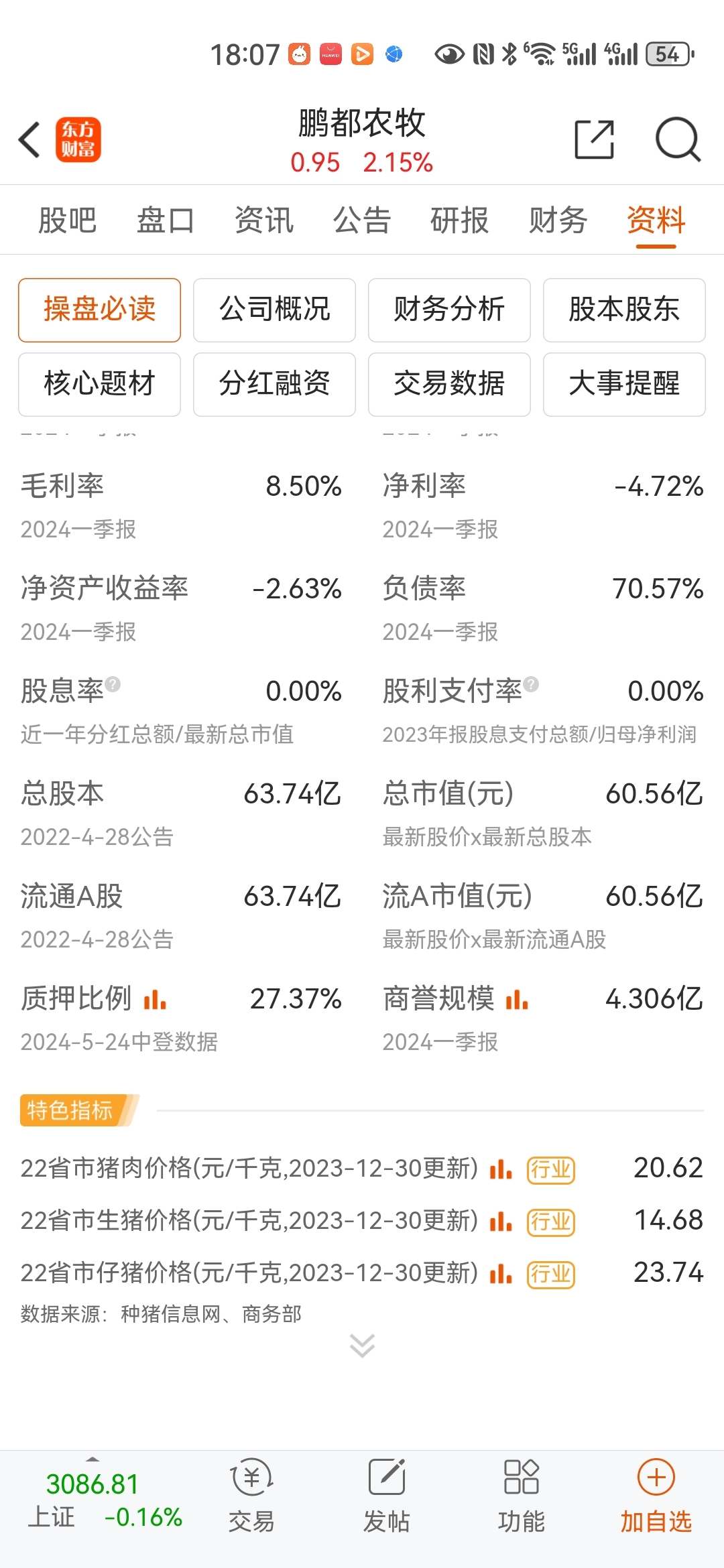The image size is (724, 1568).
Task: Tap the back arrow at top left
Action: point(28,137)
